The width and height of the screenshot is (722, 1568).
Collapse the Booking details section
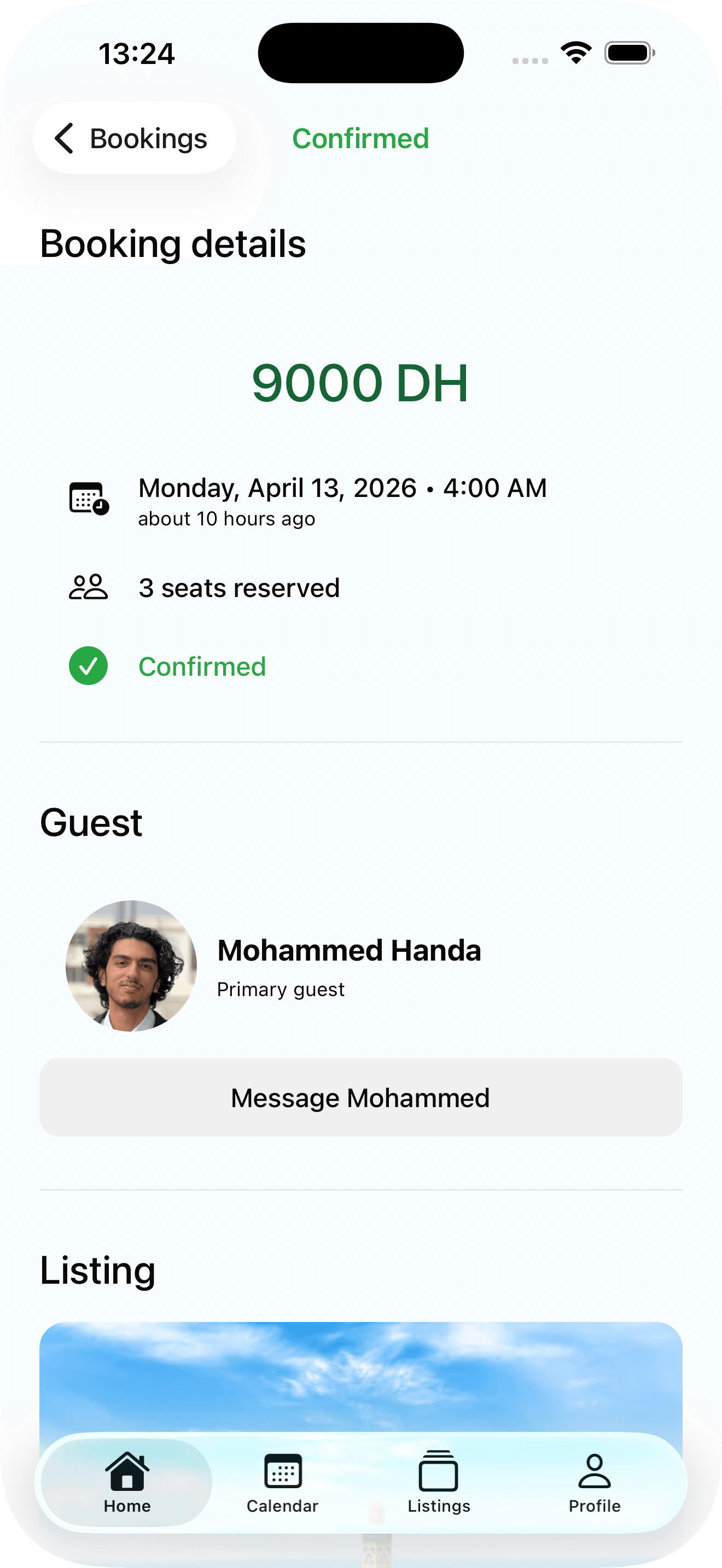tap(173, 244)
